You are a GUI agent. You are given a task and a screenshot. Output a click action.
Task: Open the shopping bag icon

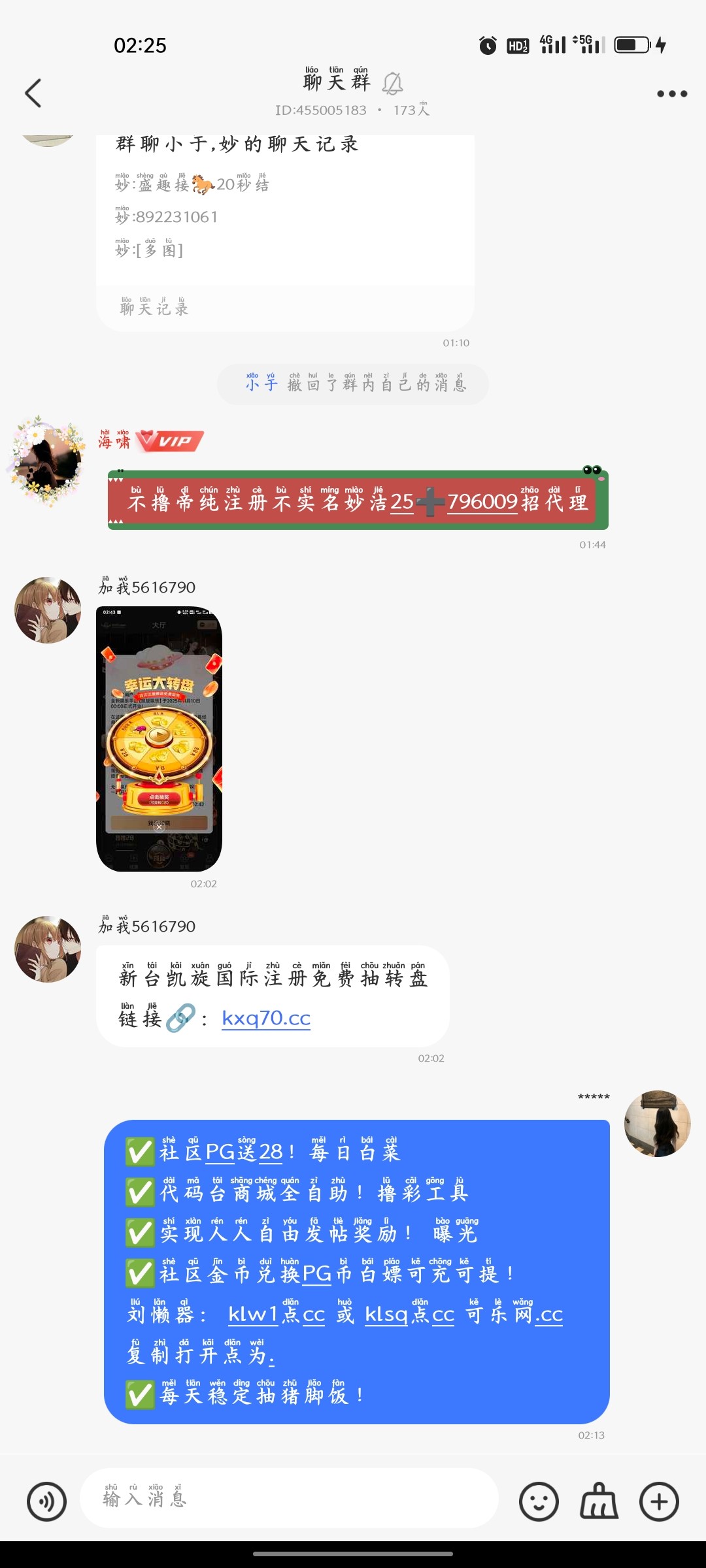click(x=599, y=1501)
